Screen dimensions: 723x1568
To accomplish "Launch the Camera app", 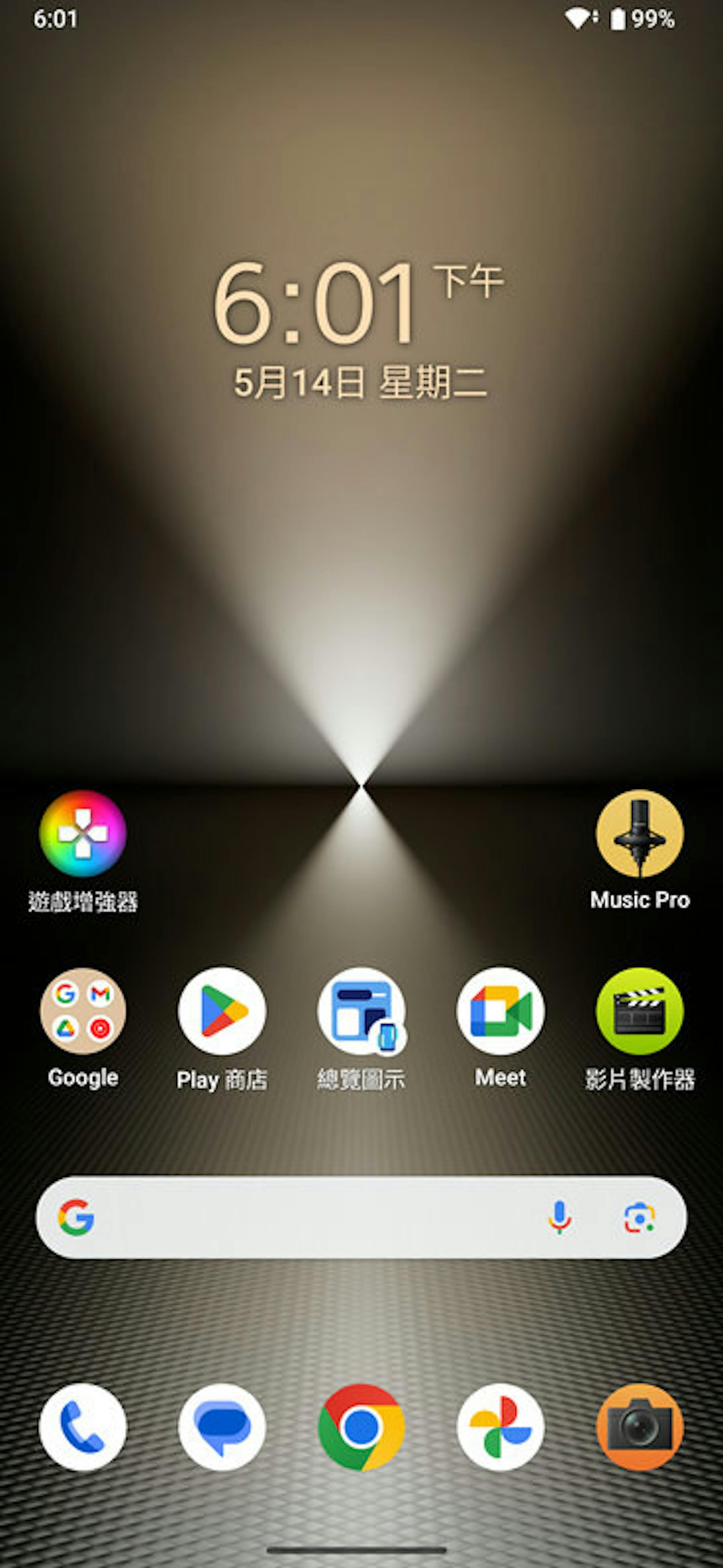I will pyautogui.click(x=640, y=1427).
